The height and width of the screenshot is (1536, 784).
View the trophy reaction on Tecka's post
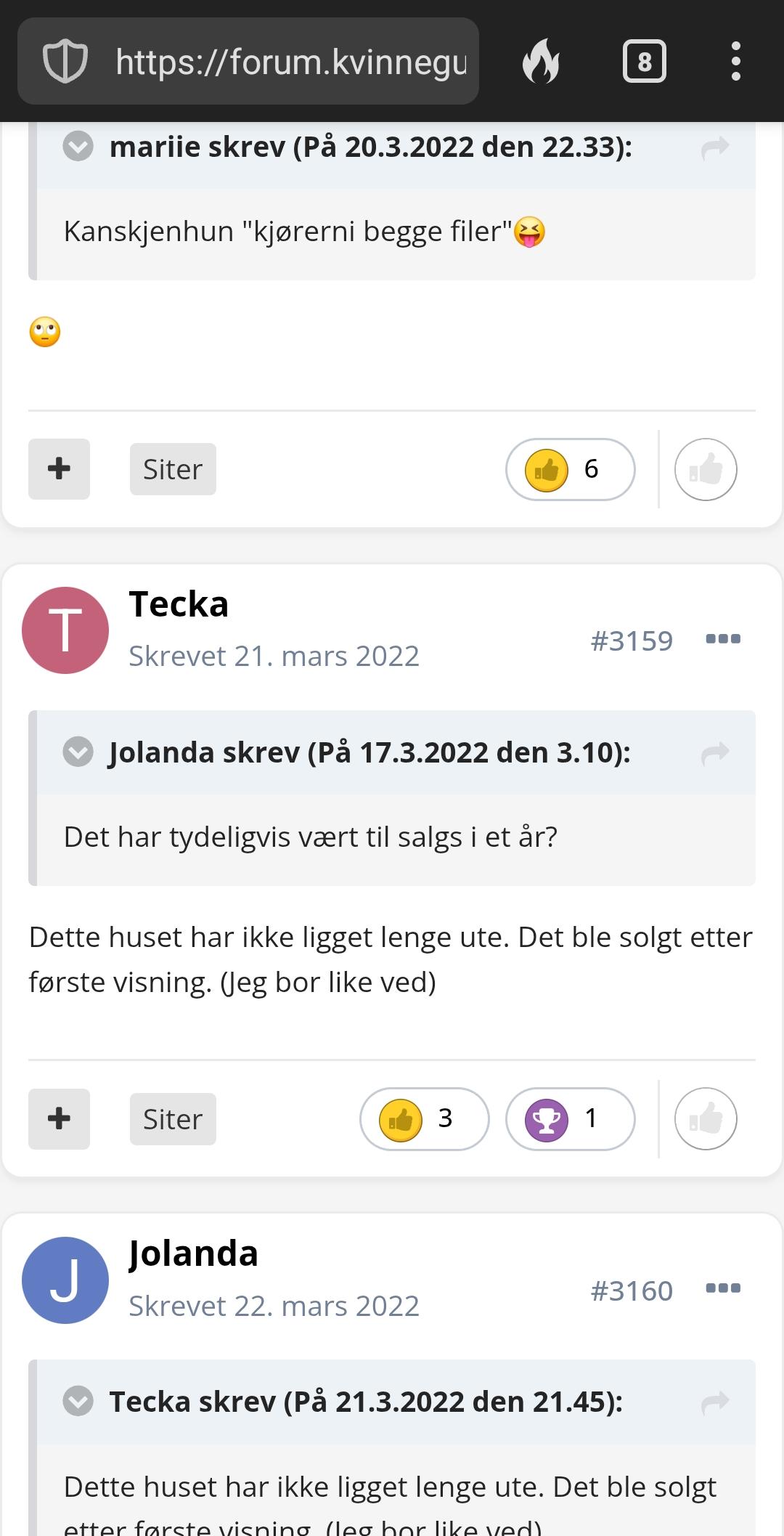(x=571, y=1118)
